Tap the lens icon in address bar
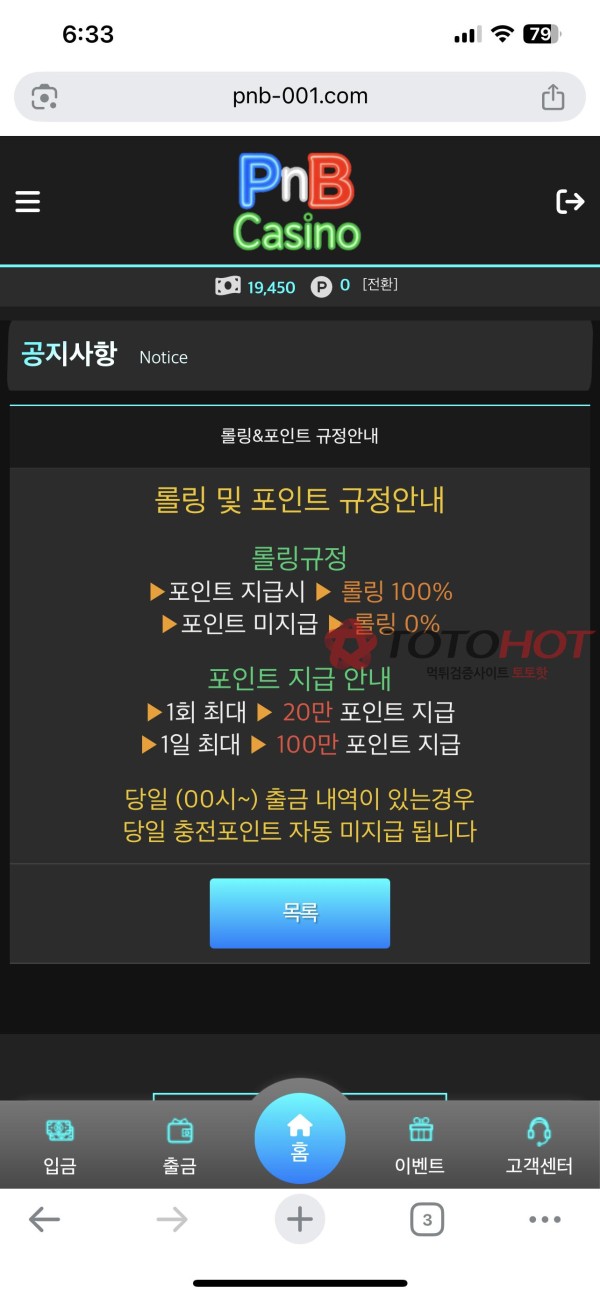This screenshot has height=1298, width=600. (x=44, y=97)
